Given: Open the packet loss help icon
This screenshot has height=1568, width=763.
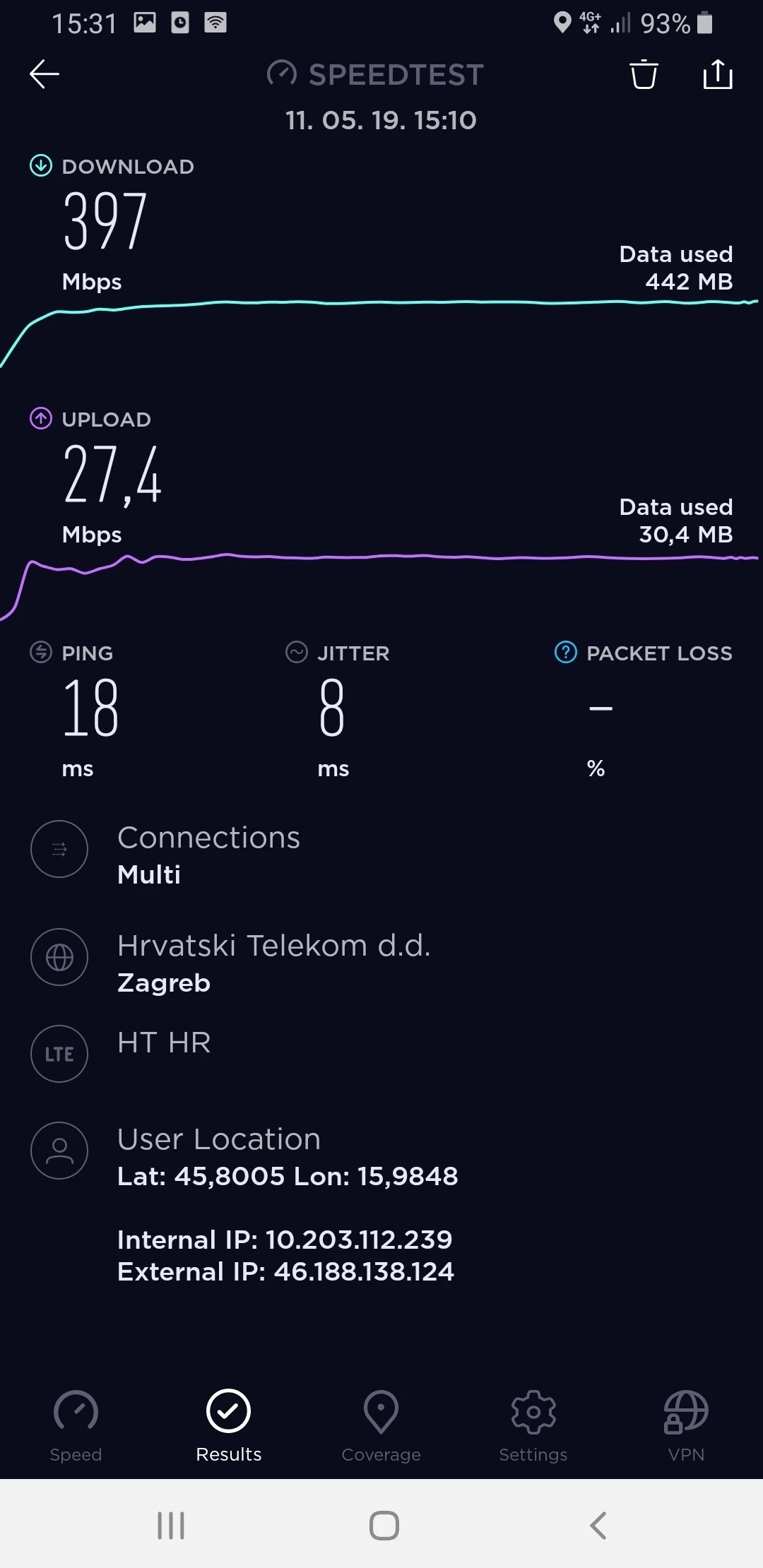Looking at the screenshot, I should click(565, 653).
